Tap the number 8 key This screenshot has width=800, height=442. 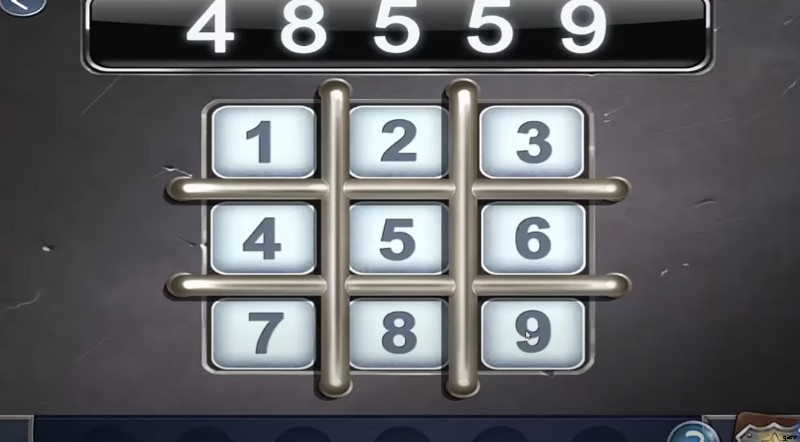(x=398, y=332)
